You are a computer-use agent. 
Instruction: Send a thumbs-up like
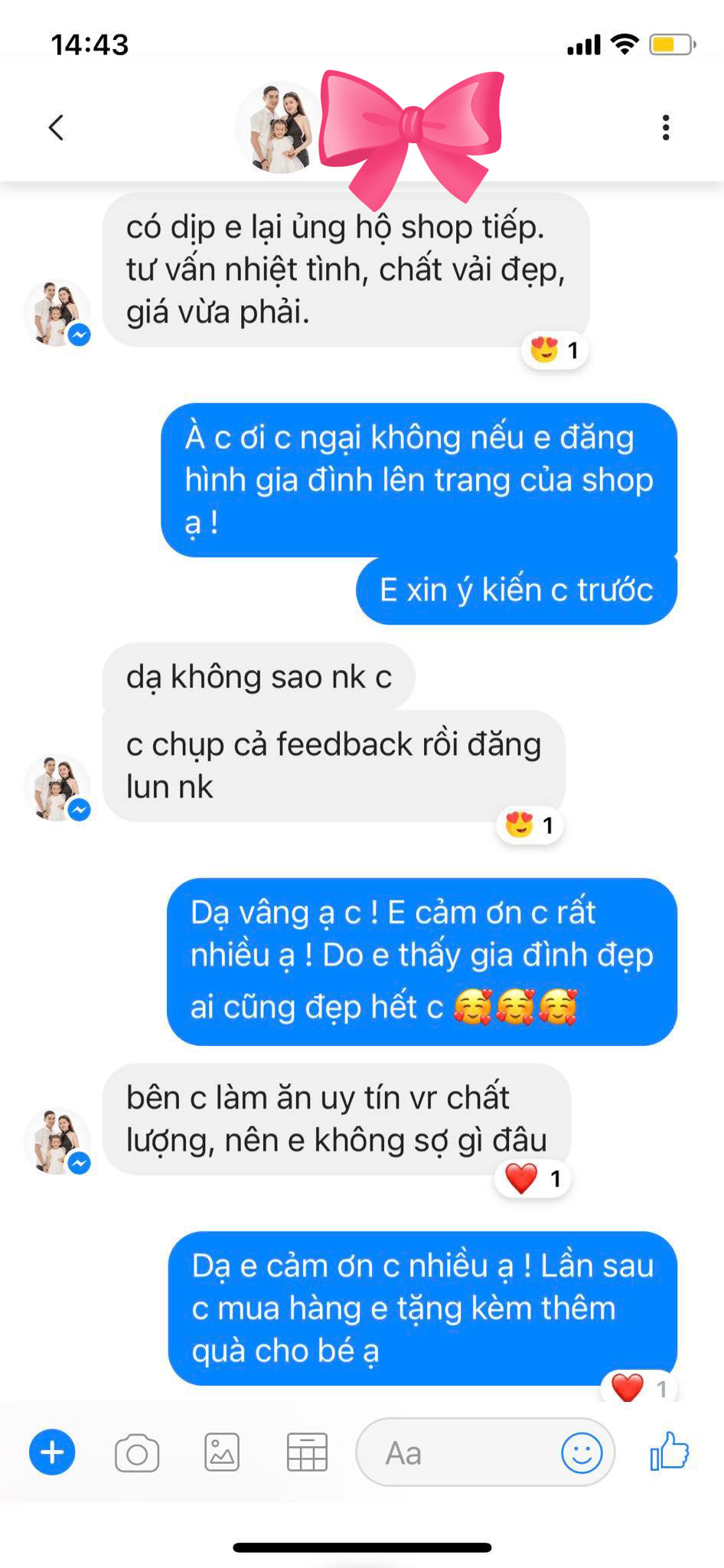[x=670, y=1451]
